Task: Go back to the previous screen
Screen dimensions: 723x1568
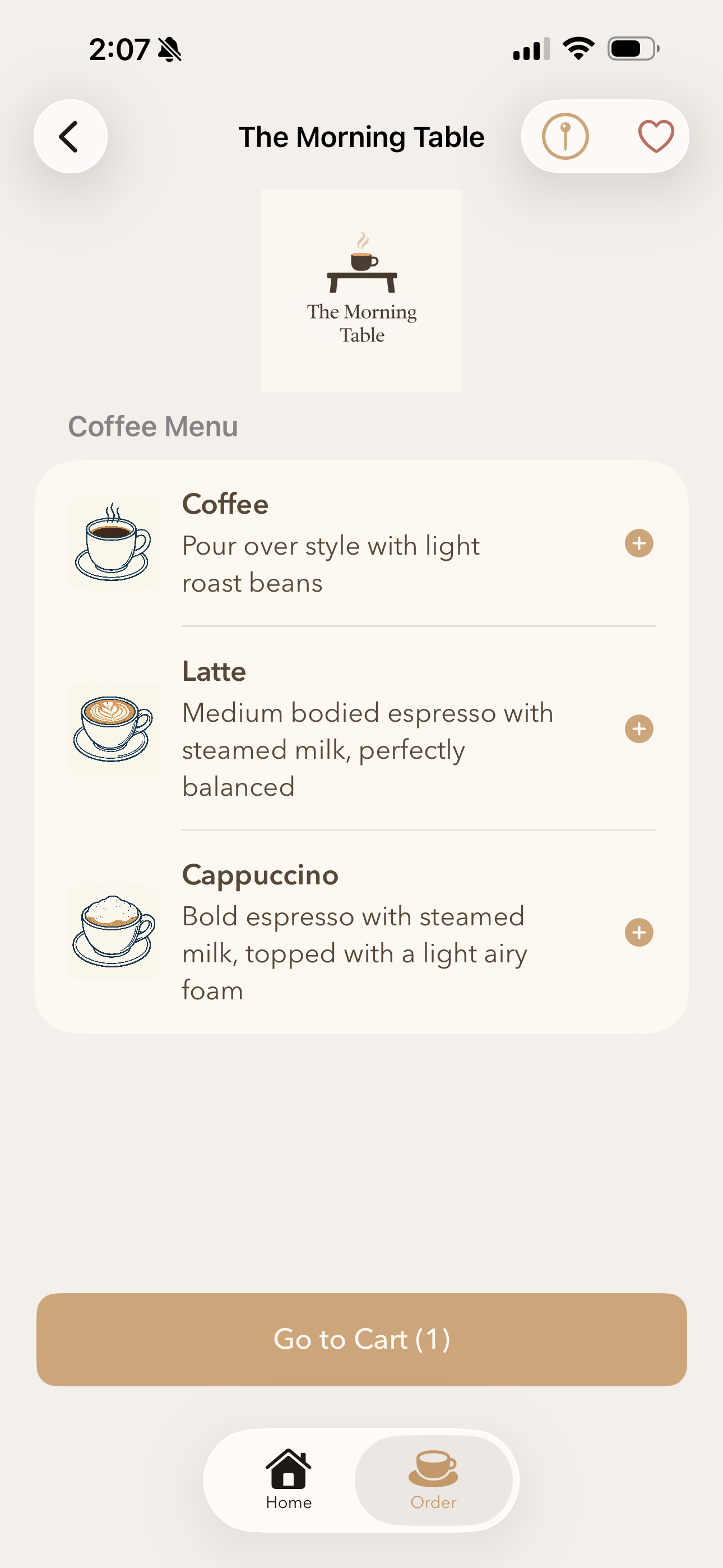Action: [x=71, y=136]
